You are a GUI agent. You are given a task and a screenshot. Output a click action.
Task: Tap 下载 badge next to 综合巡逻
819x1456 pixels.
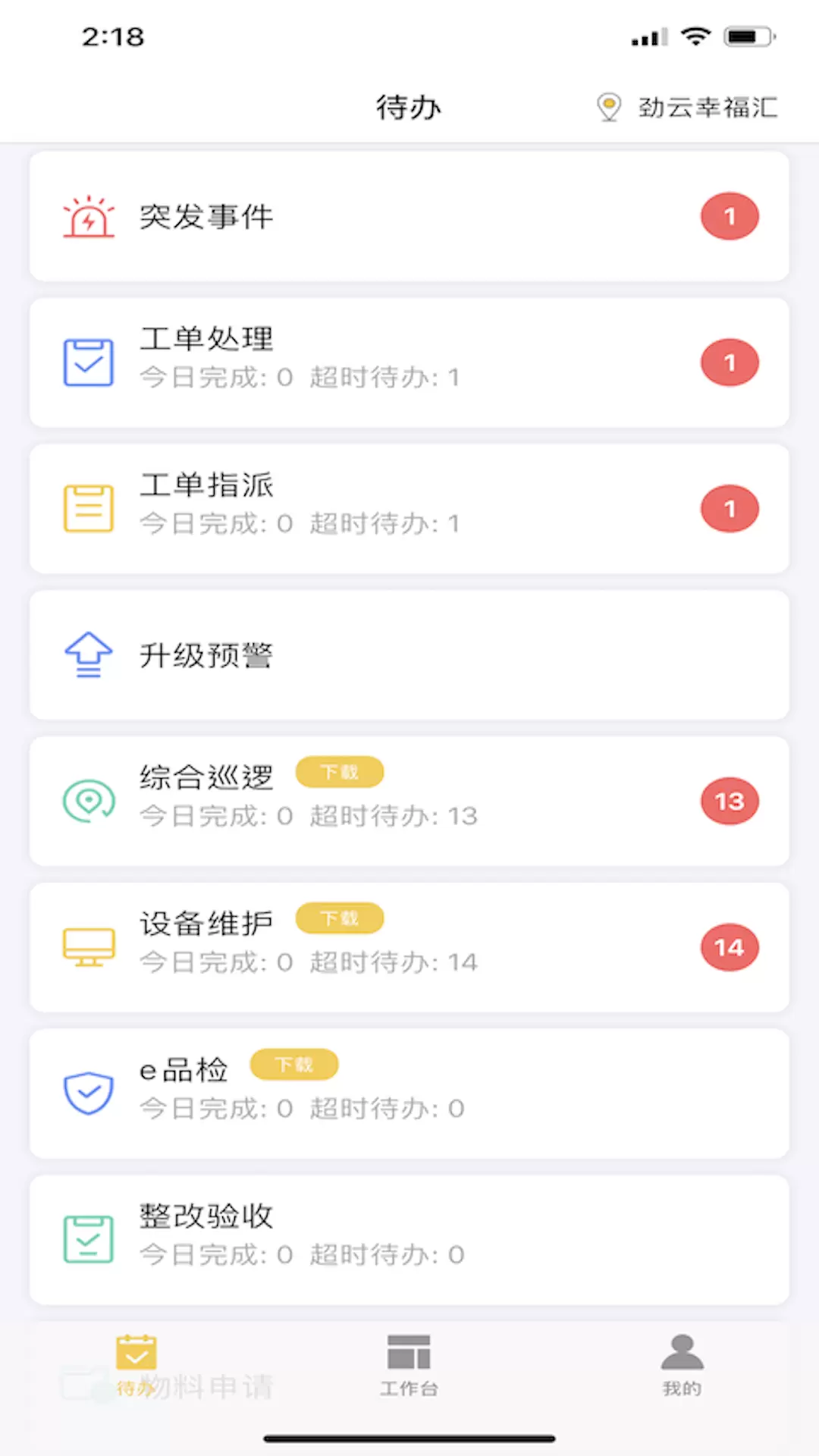pos(340,772)
